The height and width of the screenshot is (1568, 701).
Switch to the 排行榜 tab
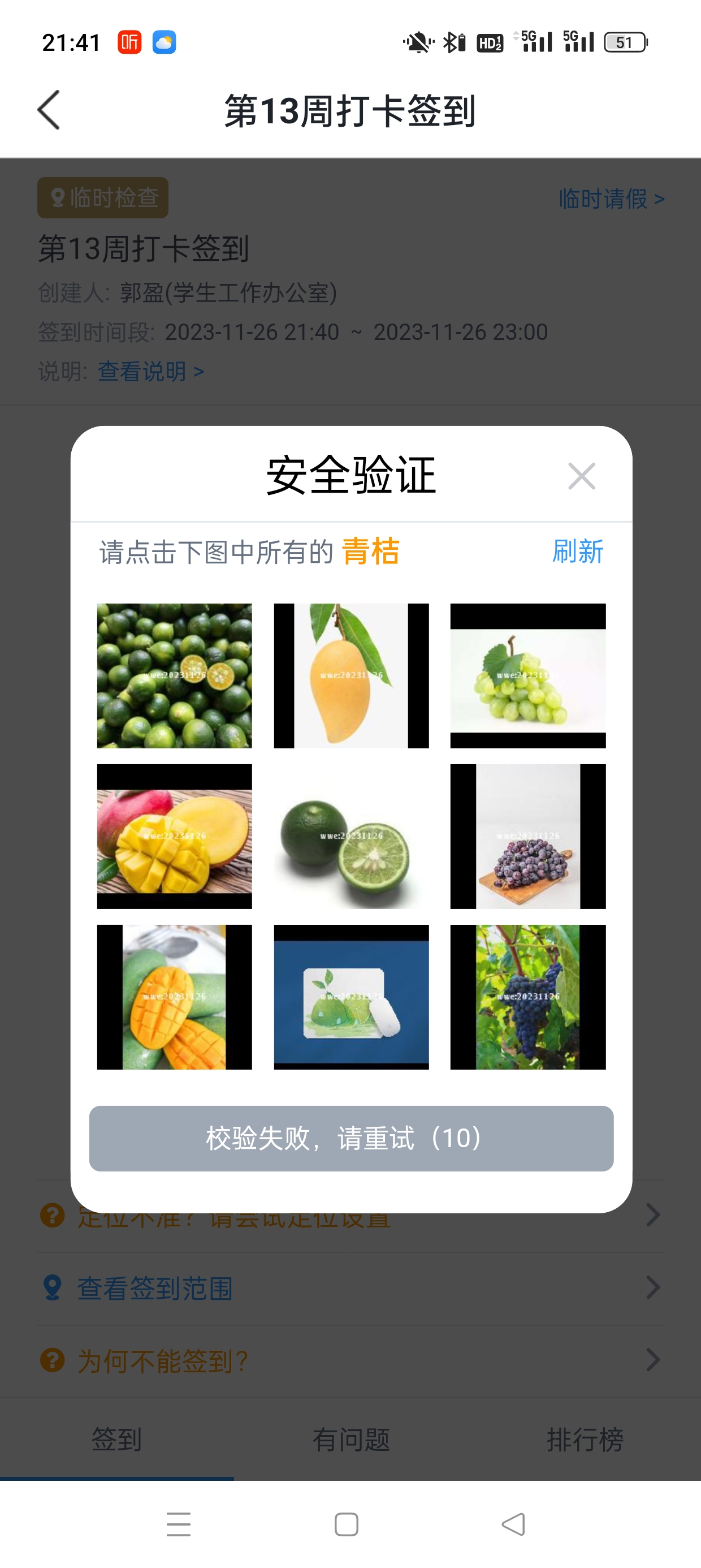coord(585,1440)
